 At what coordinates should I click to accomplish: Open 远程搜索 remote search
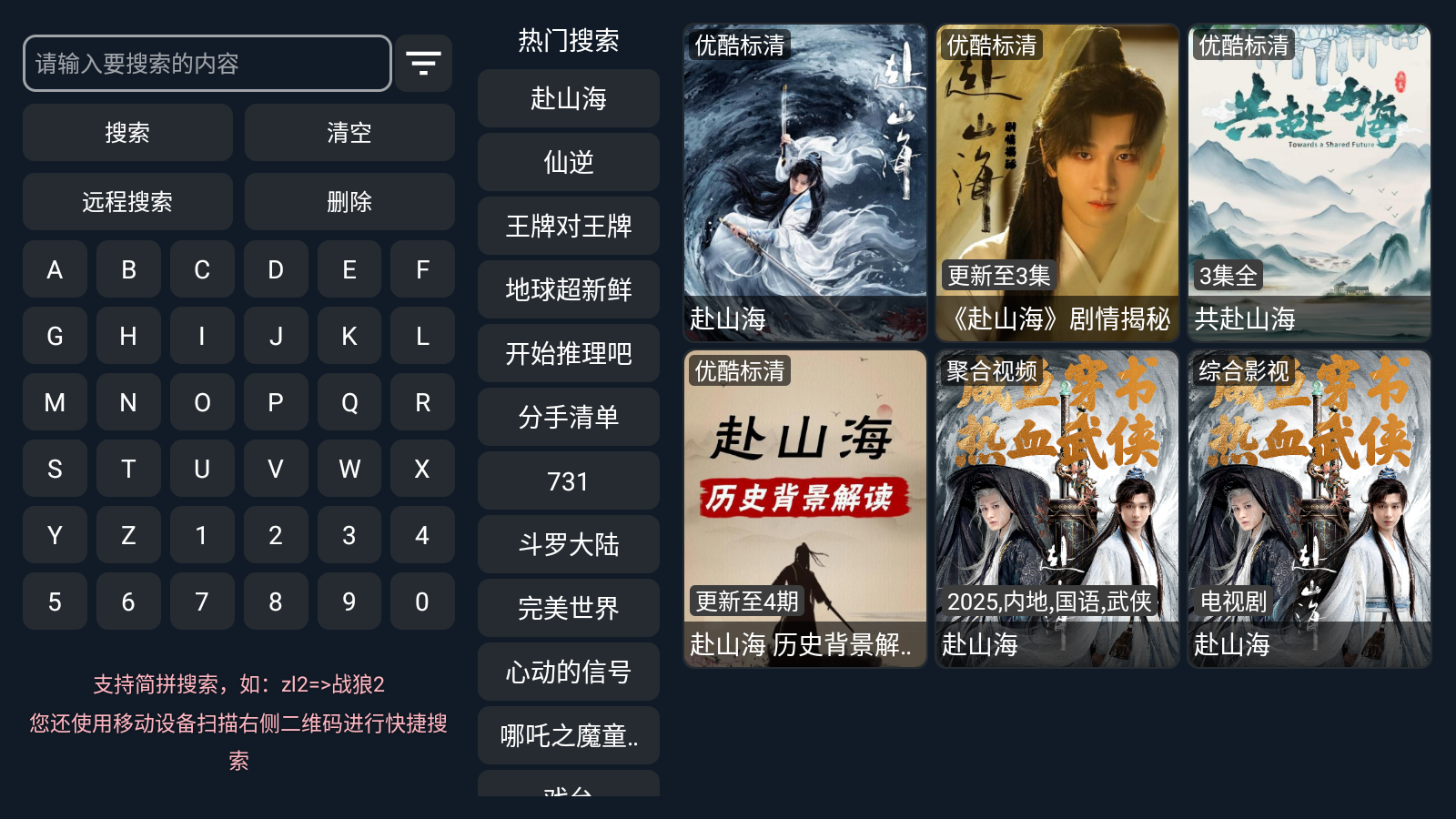pyautogui.click(x=127, y=202)
